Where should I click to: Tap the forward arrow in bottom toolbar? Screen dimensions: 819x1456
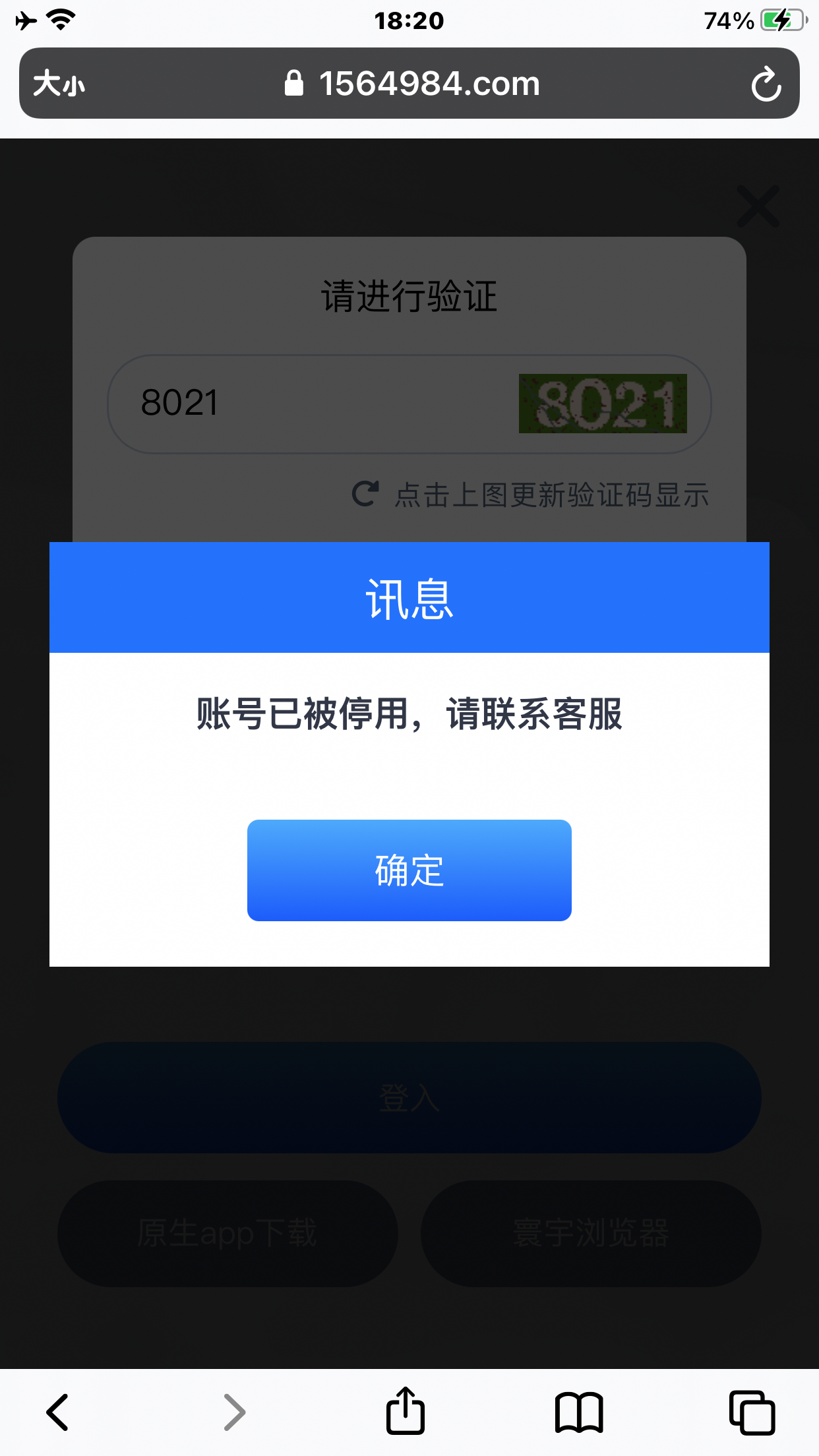[x=234, y=1410]
